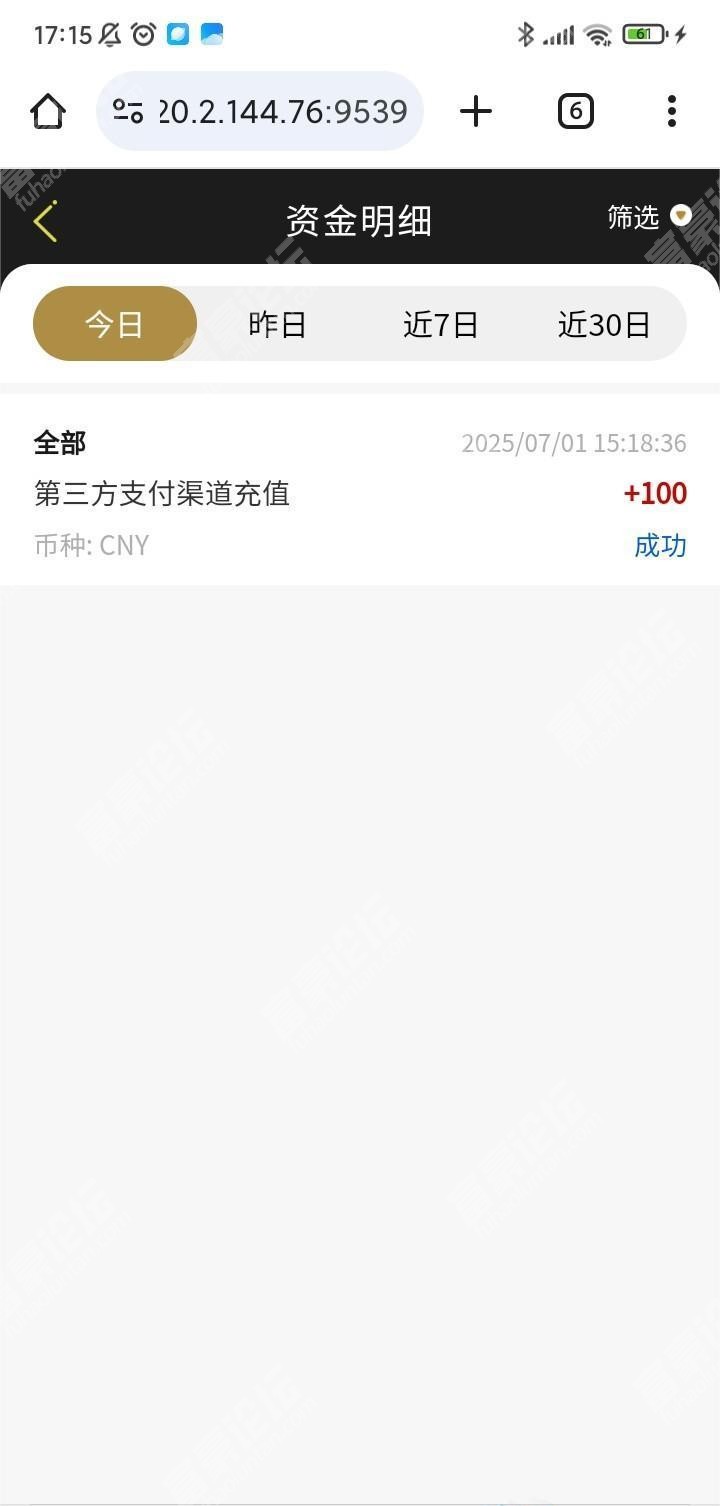Image resolution: width=720 pixels, height=1506 pixels.
Task: Open a new browser tab
Action: (x=476, y=111)
